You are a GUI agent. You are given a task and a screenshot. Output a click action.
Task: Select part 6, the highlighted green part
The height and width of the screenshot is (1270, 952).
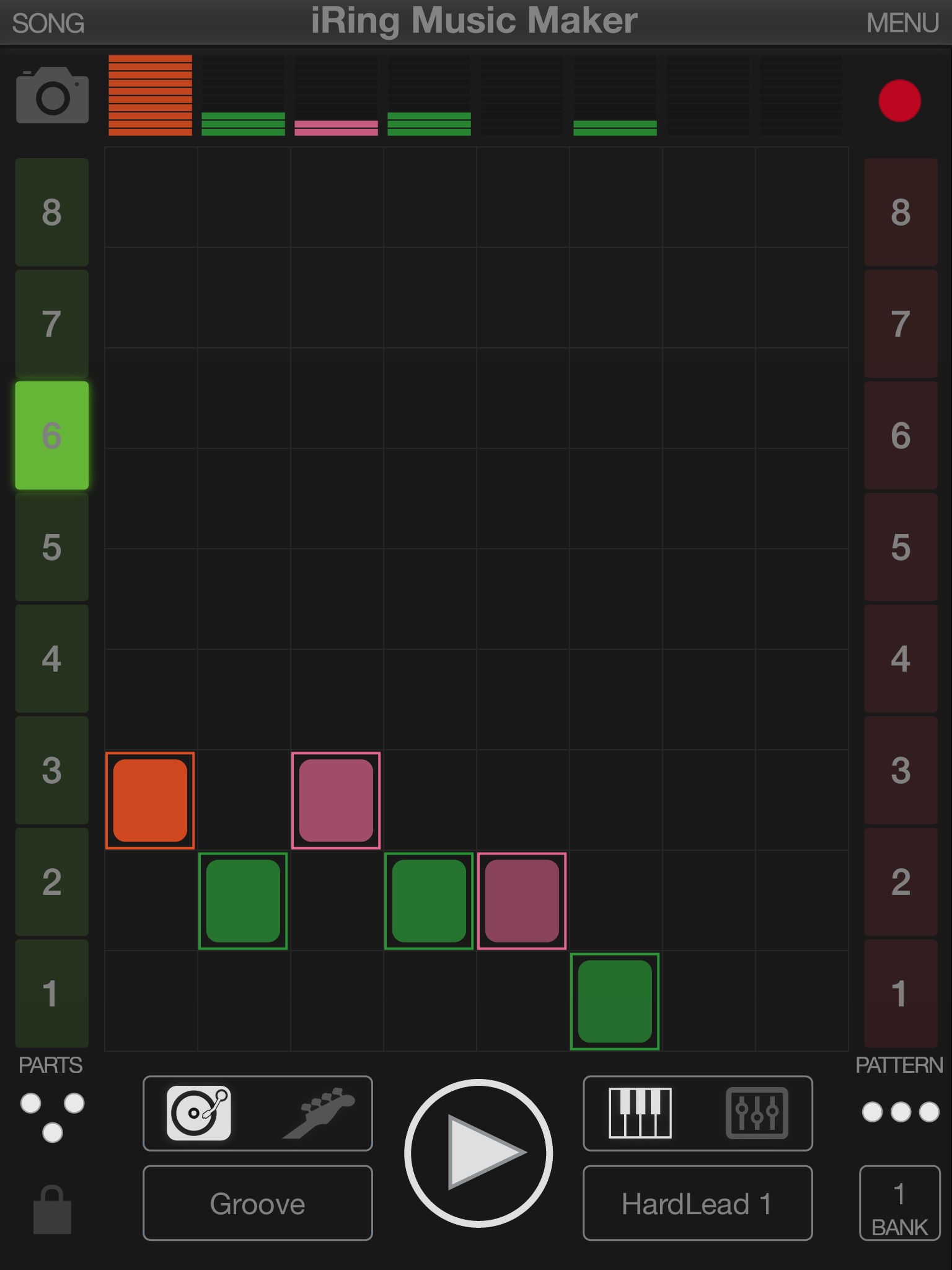pos(51,435)
